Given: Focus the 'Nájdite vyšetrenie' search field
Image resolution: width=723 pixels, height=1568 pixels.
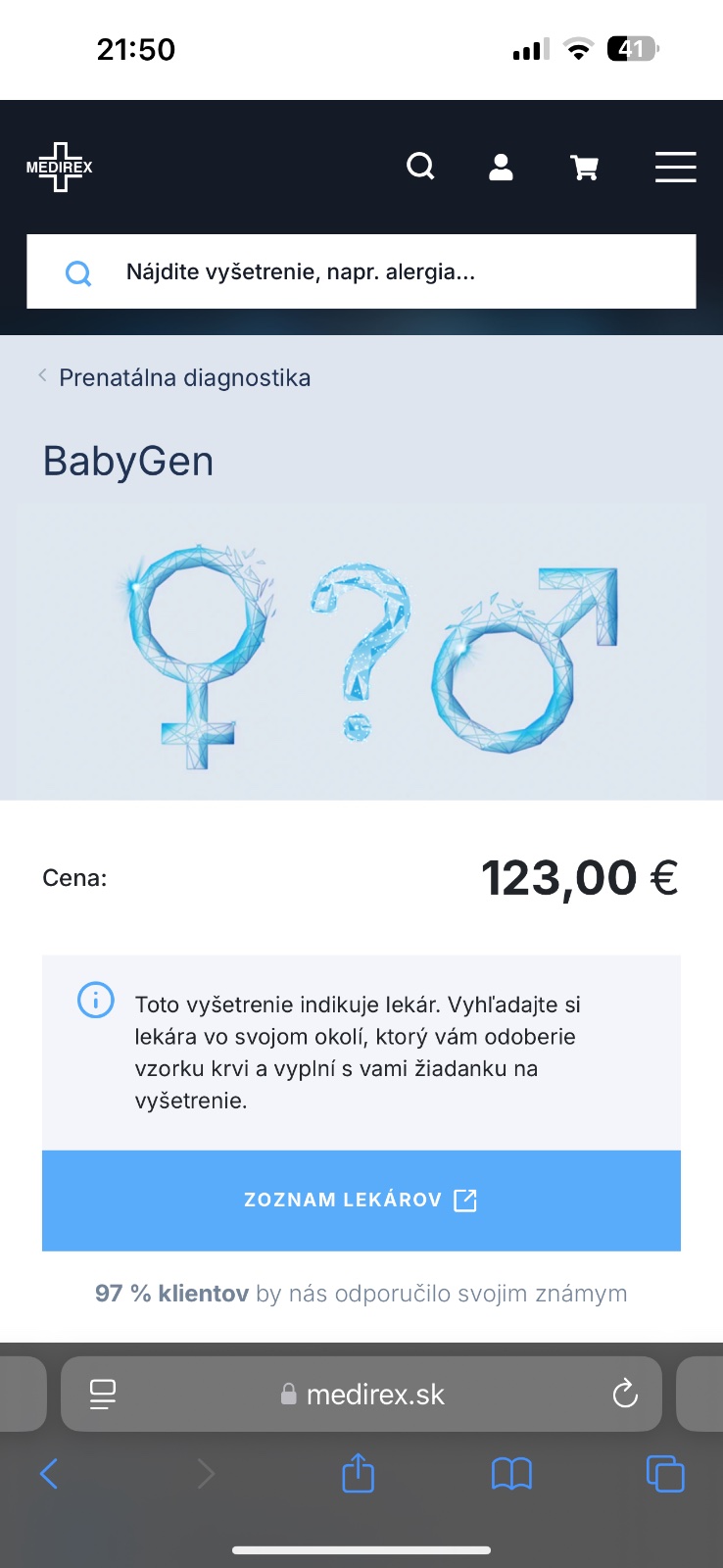Looking at the screenshot, I should coord(392,271).
